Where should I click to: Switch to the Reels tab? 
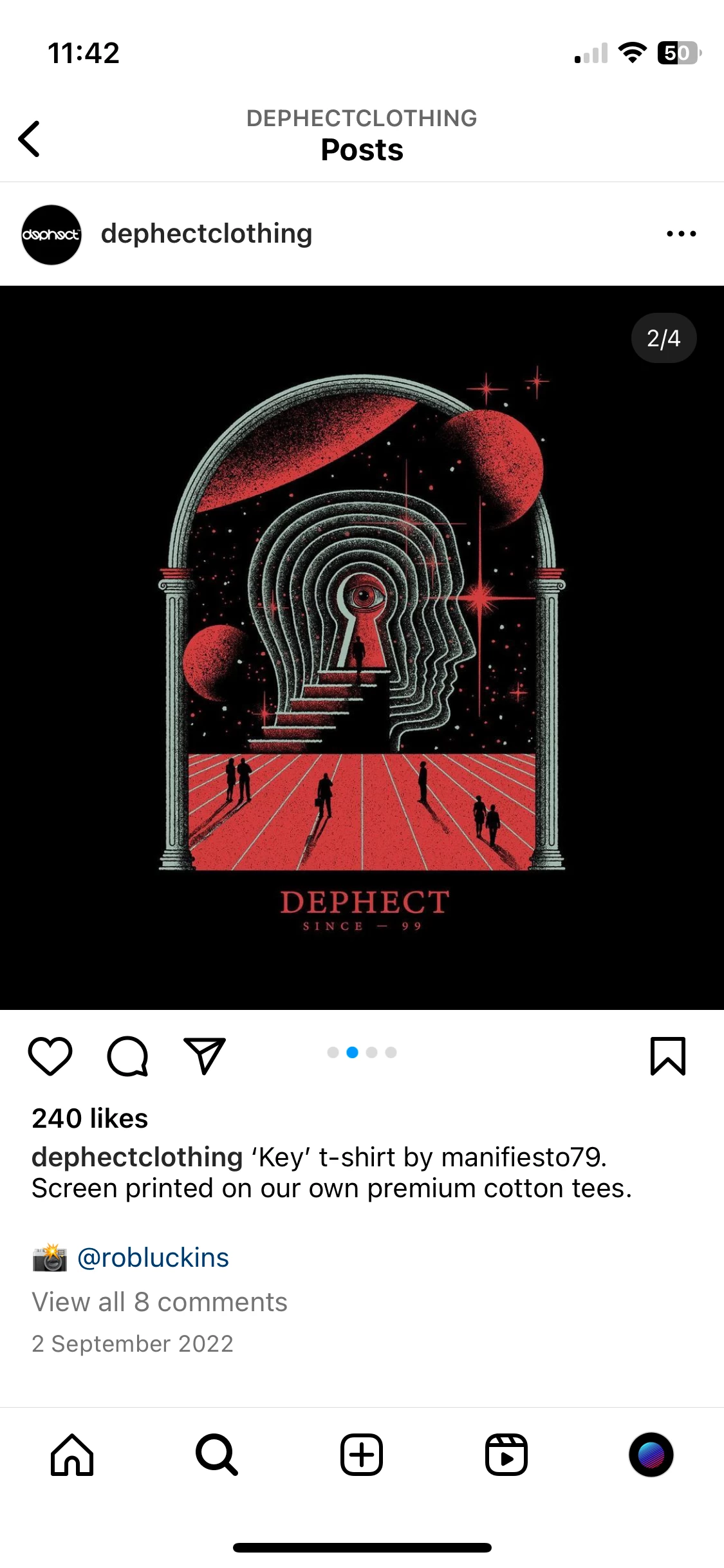pyautogui.click(x=506, y=1455)
